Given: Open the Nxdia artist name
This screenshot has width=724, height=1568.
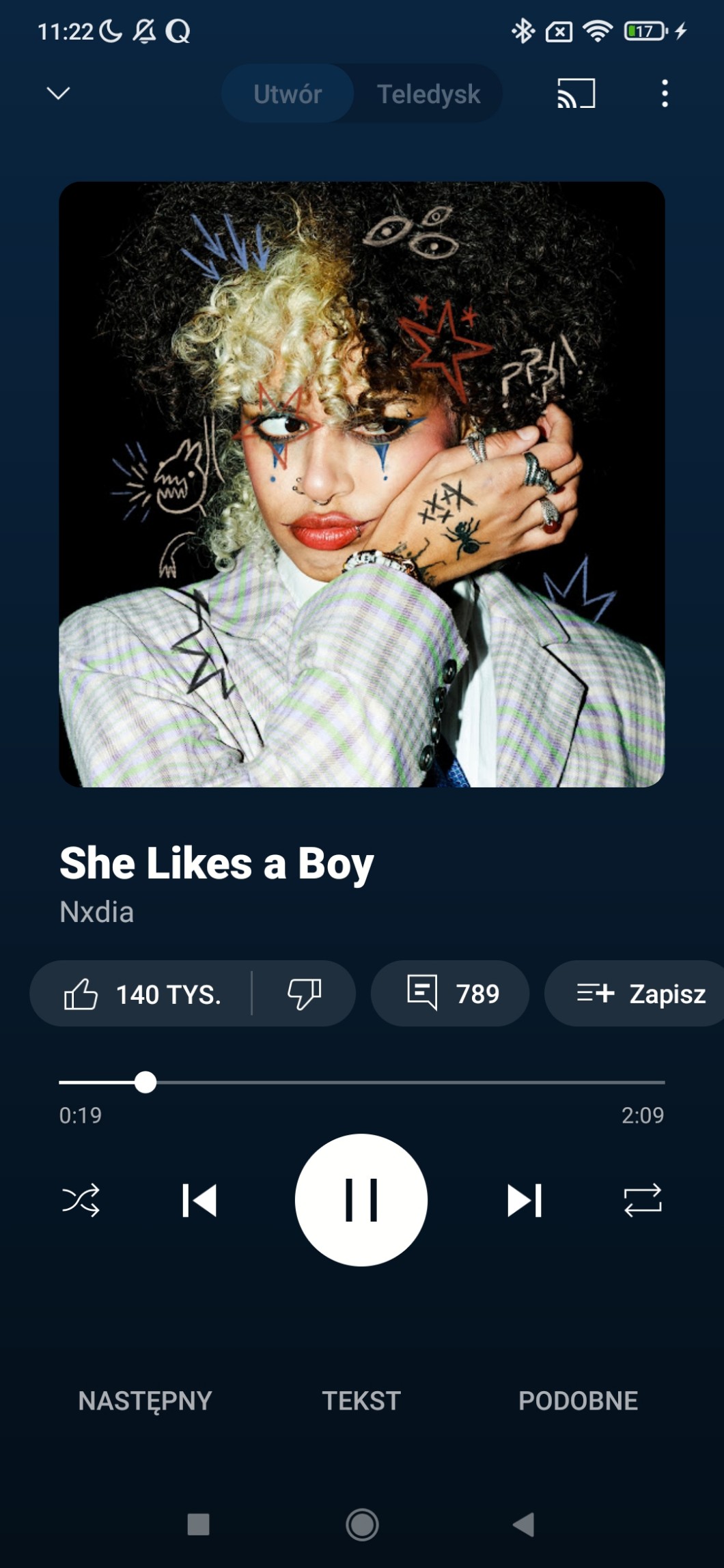Looking at the screenshot, I should (x=96, y=912).
